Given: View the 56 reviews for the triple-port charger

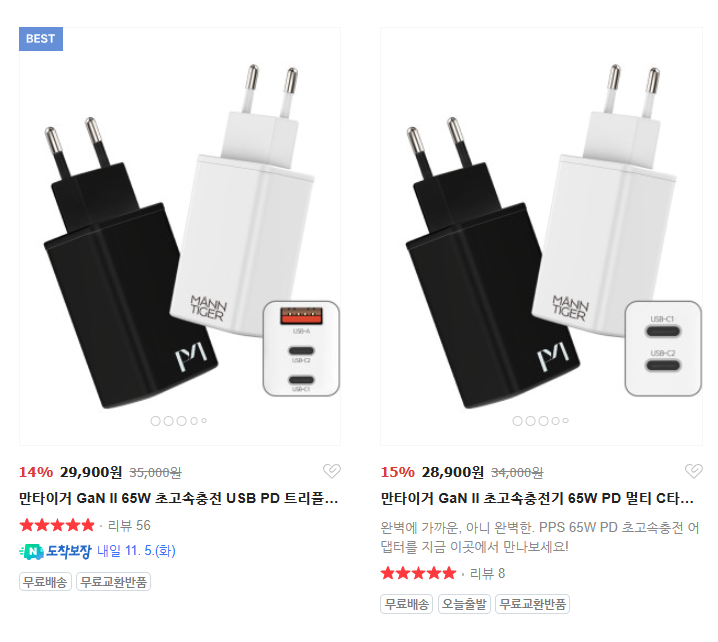Looking at the screenshot, I should [x=129, y=525].
